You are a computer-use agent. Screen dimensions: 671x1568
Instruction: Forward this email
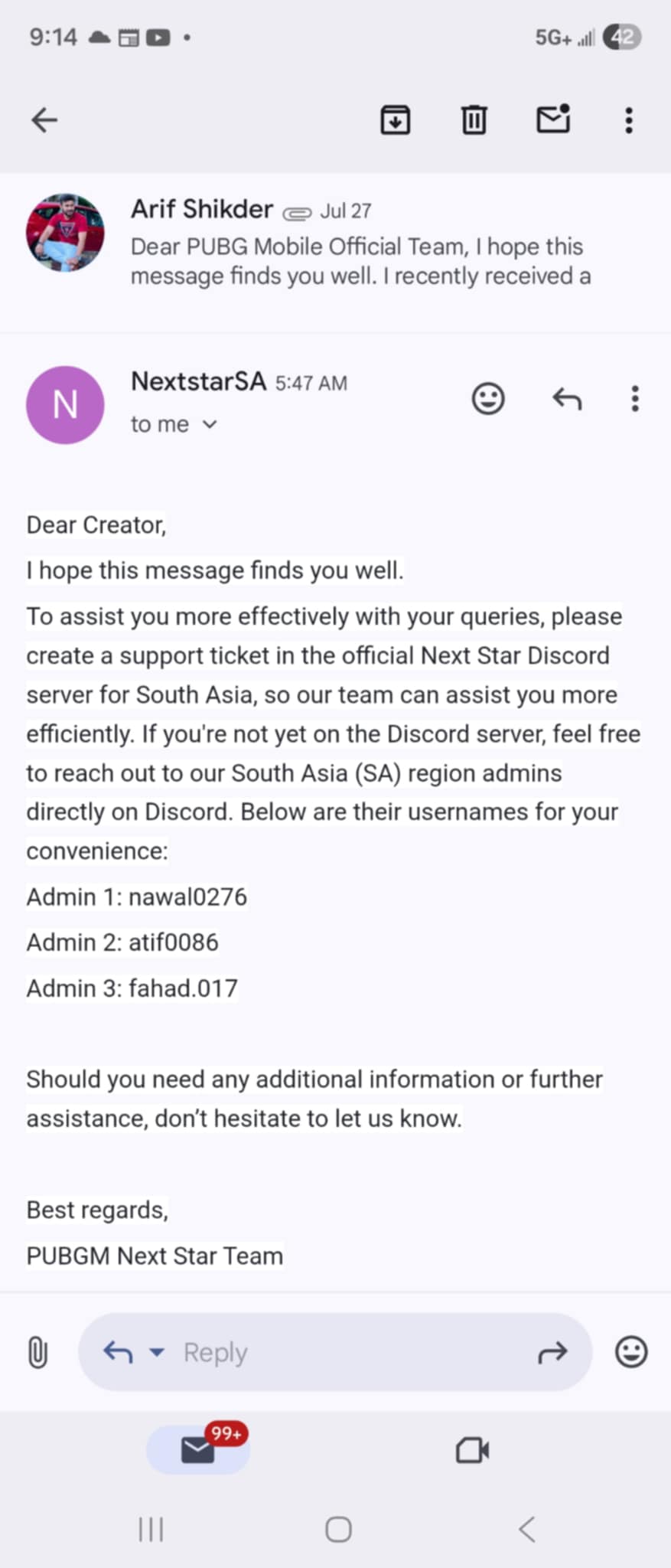point(552,1353)
